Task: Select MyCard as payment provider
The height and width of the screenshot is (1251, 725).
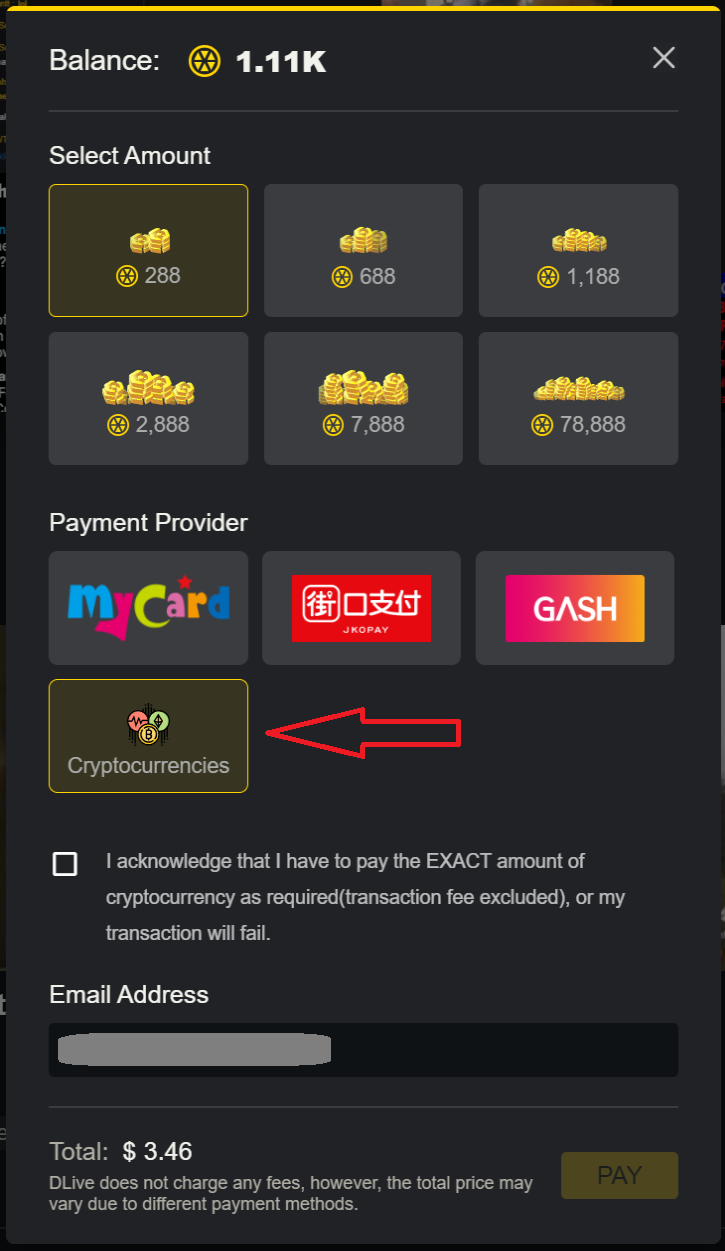Action: tap(148, 608)
